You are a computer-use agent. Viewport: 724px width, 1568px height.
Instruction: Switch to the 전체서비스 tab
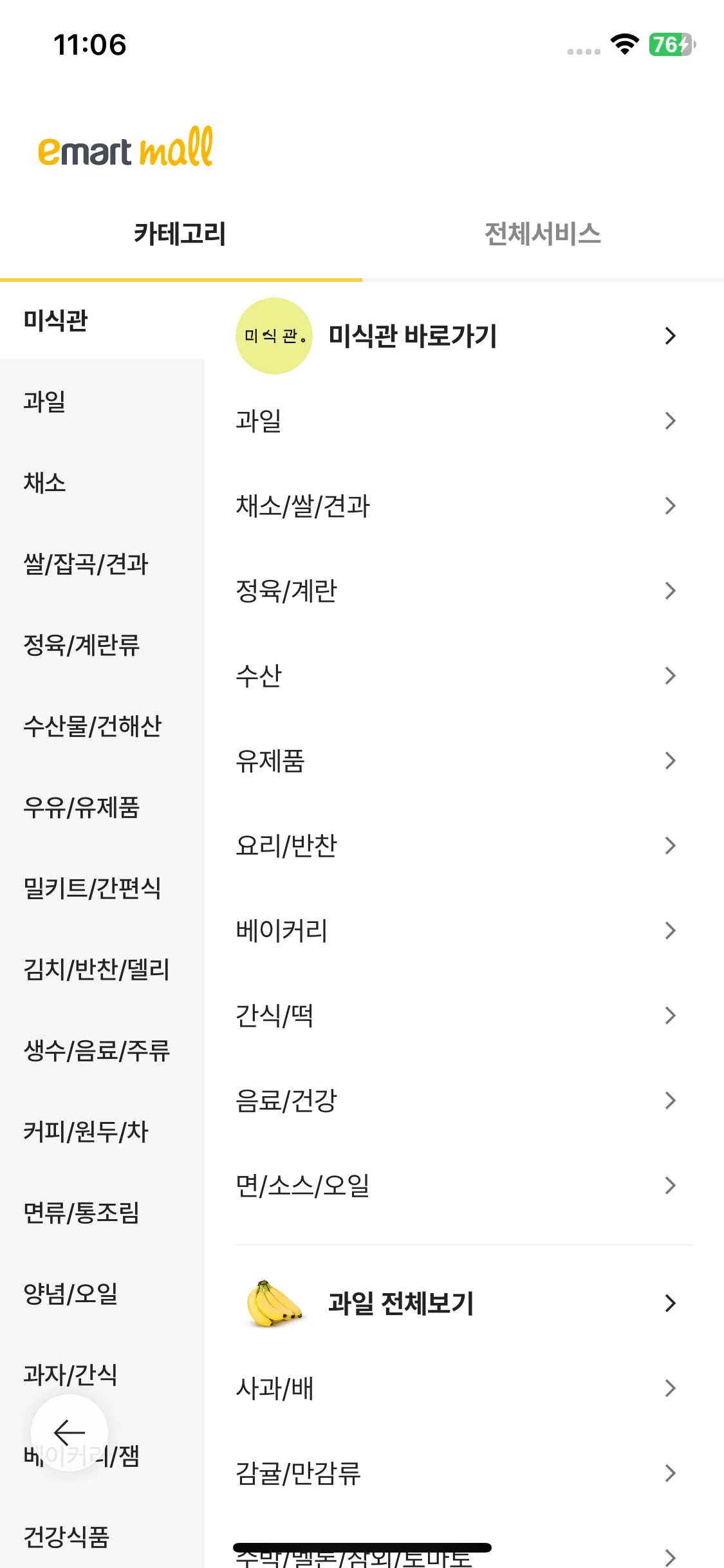point(544,233)
